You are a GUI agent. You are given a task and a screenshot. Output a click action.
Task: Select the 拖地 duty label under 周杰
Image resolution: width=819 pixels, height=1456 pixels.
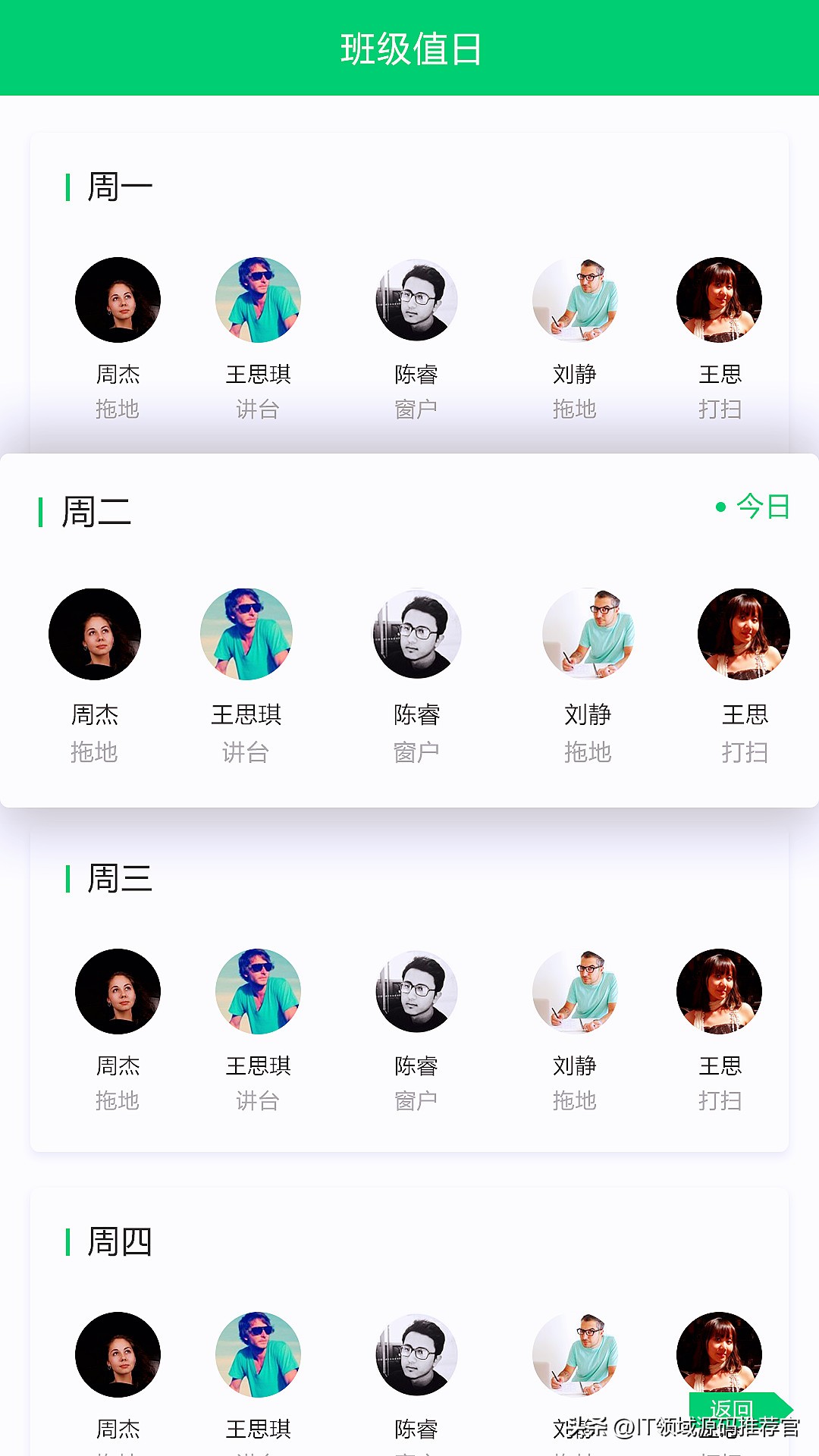point(94,753)
